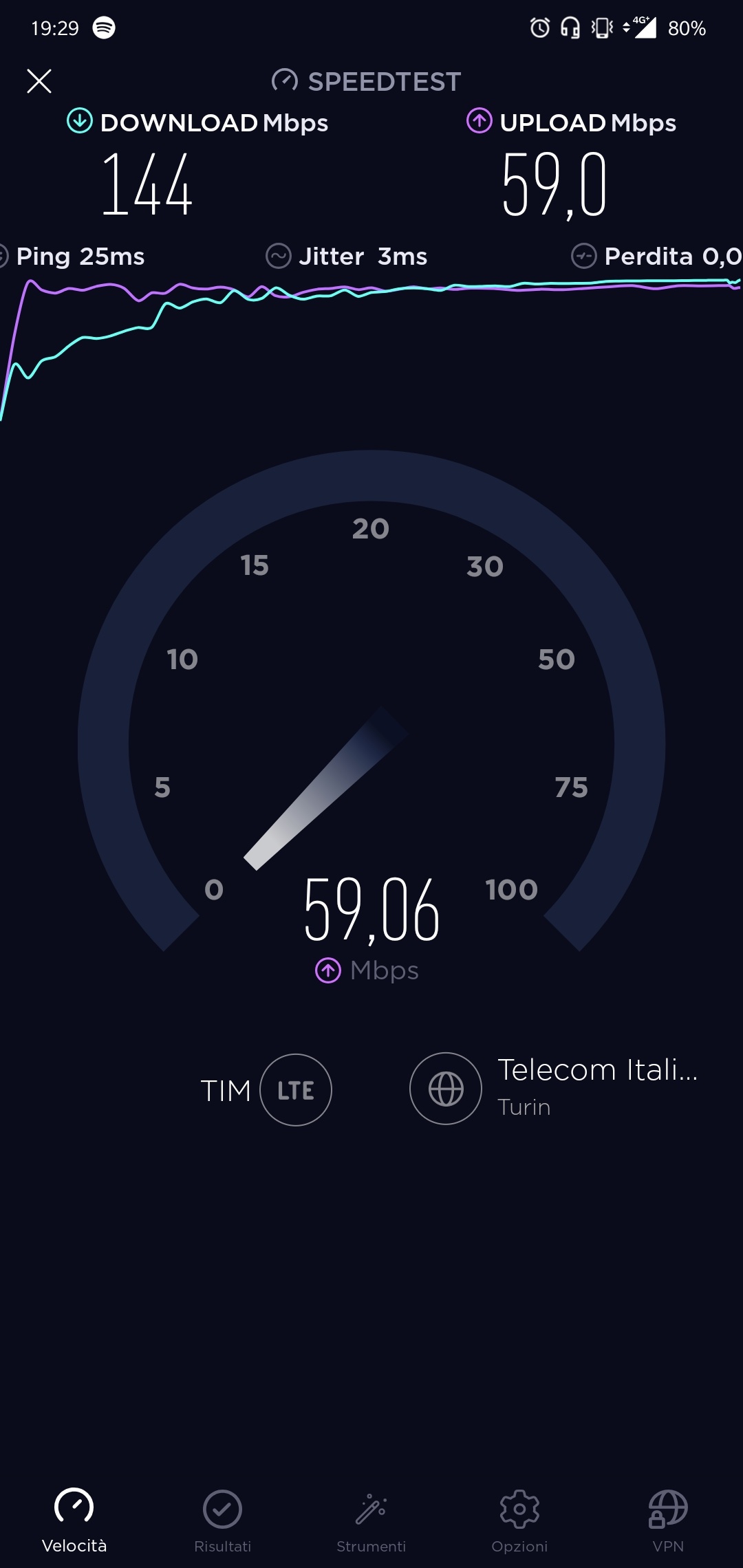Expand the truncated Telecom Itali... server name
Image resolution: width=743 pixels, height=1568 pixels.
598,1069
